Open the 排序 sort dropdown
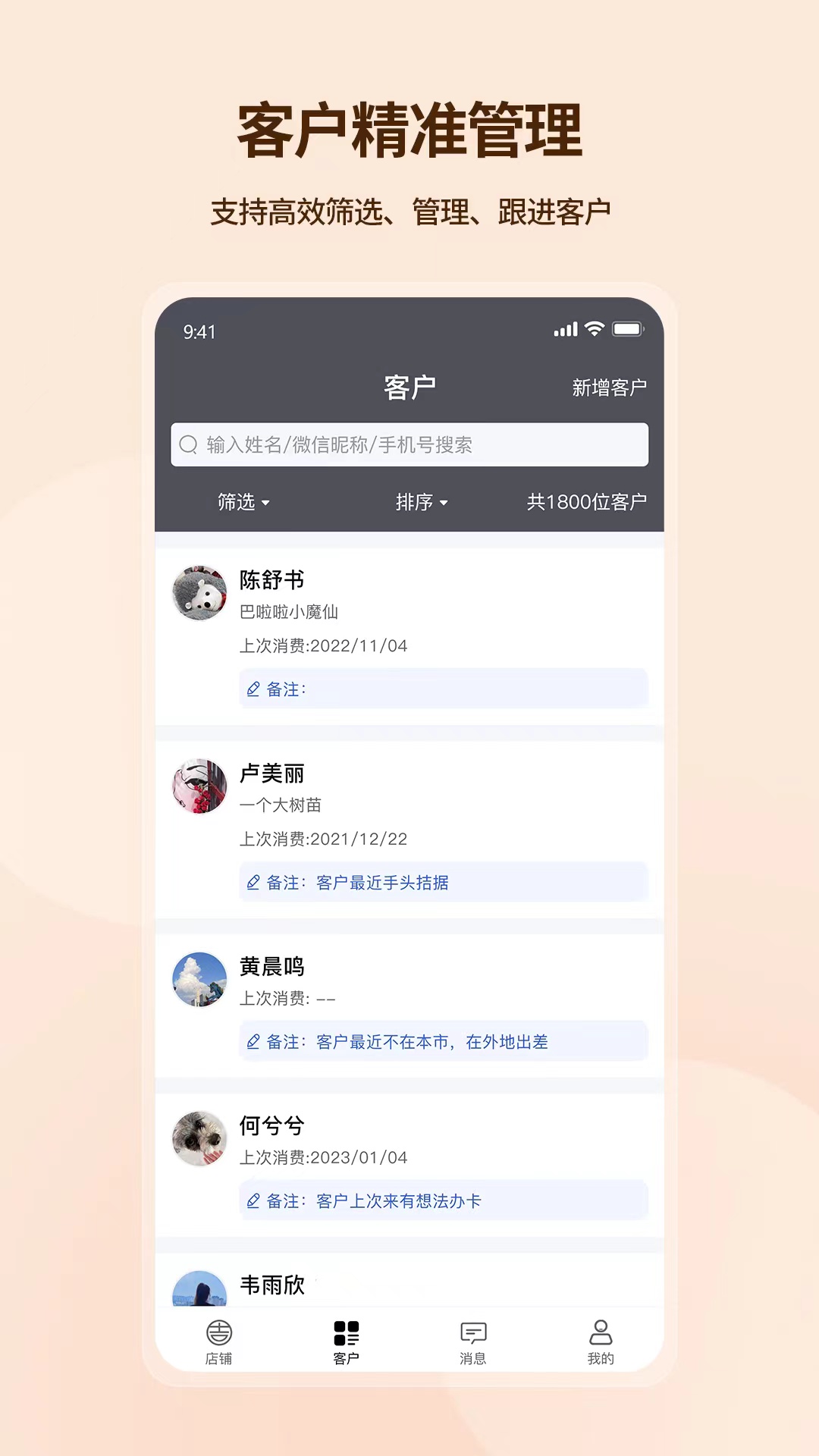Image resolution: width=819 pixels, height=1456 pixels. click(x=423, y=503)
